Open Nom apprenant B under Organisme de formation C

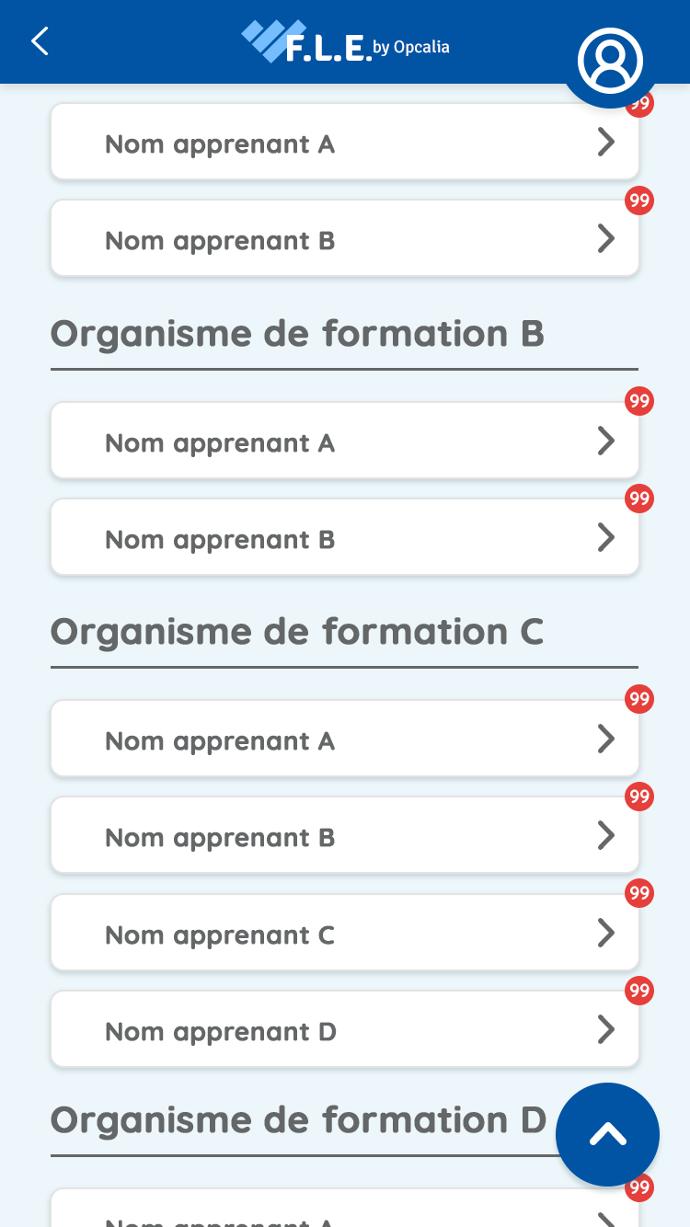pyautogui.click(x=345, y=836)
